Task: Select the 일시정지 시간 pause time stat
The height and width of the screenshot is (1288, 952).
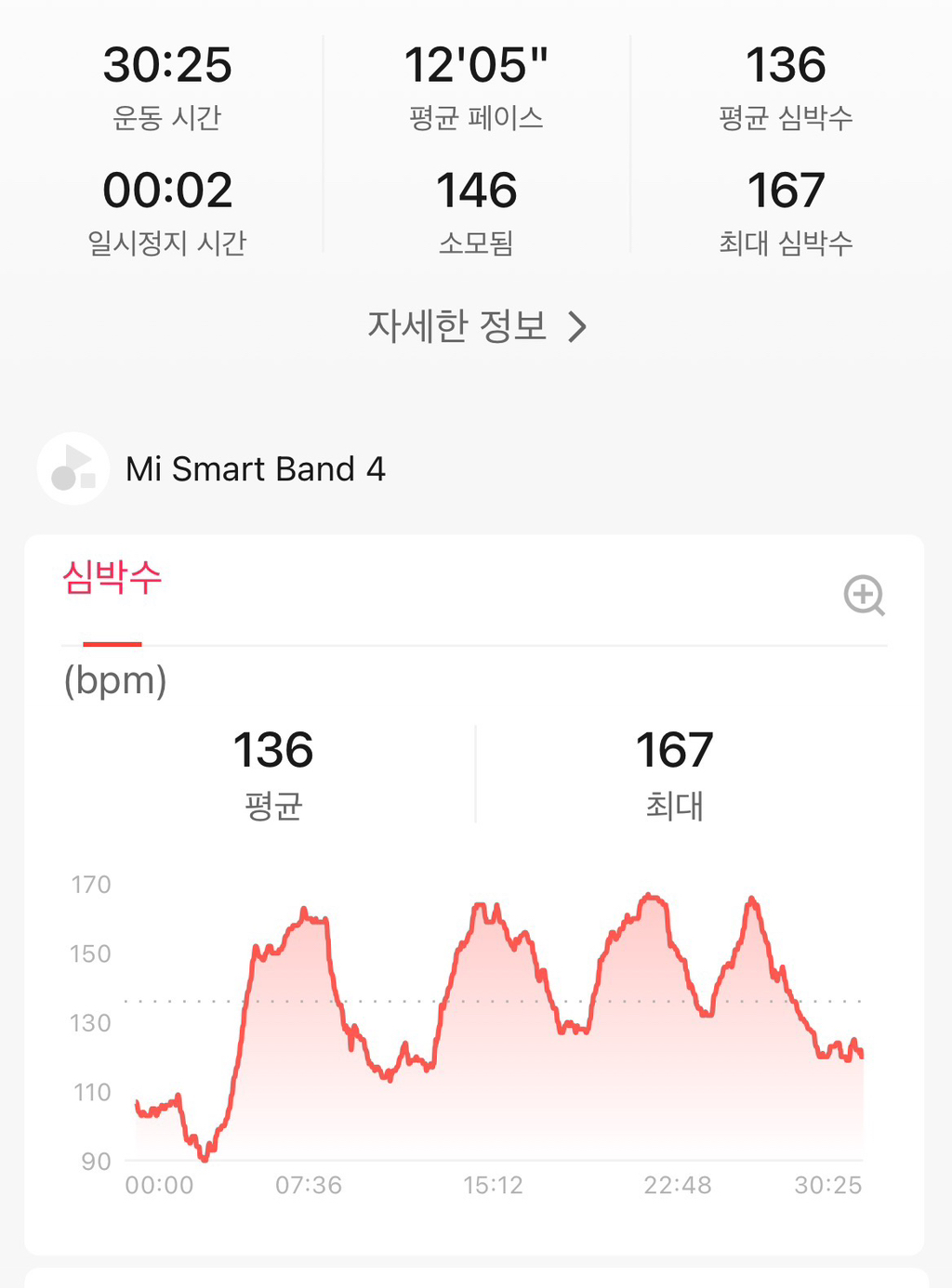Action: click(167, 212)
